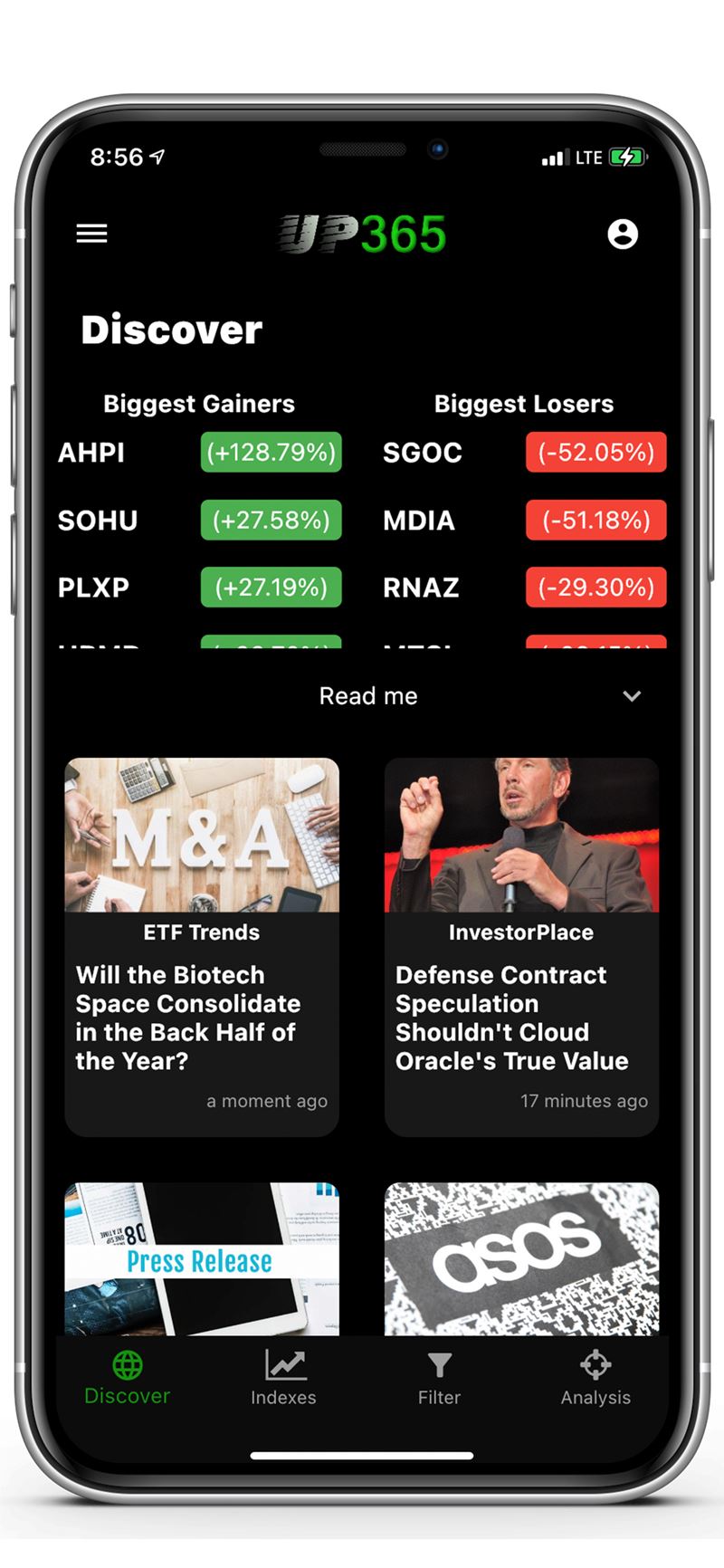The height and width of the screenshot is (1568, 724).
Task: Open the user profile icon
Action: point(623,234)
